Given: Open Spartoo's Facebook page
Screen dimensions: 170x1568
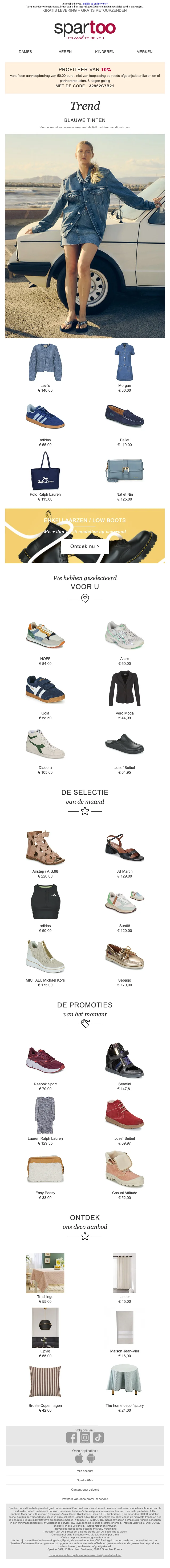Looking at the screenshot, I should click(72, 1438).
